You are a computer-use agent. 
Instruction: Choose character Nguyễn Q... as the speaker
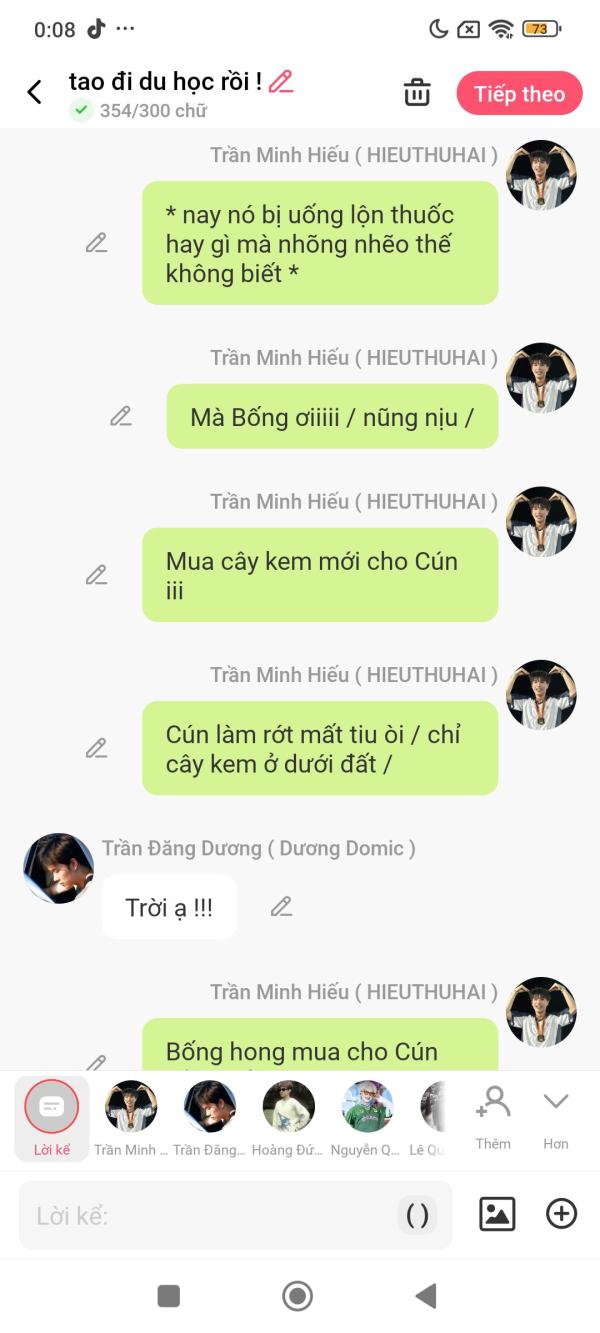(x=367, y=1118)
